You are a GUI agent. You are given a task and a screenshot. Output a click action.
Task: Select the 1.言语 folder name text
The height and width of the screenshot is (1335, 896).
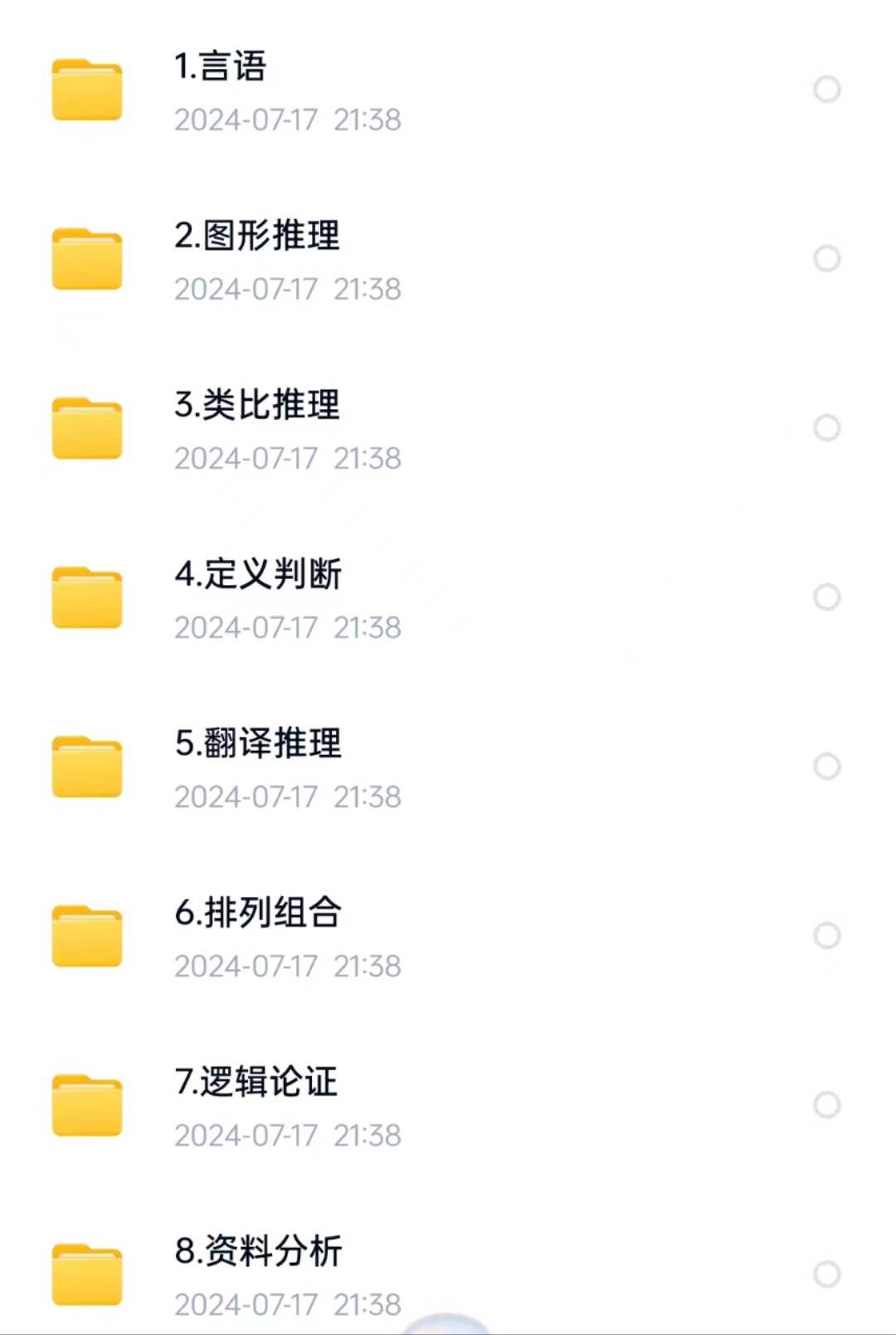(217, 69)
